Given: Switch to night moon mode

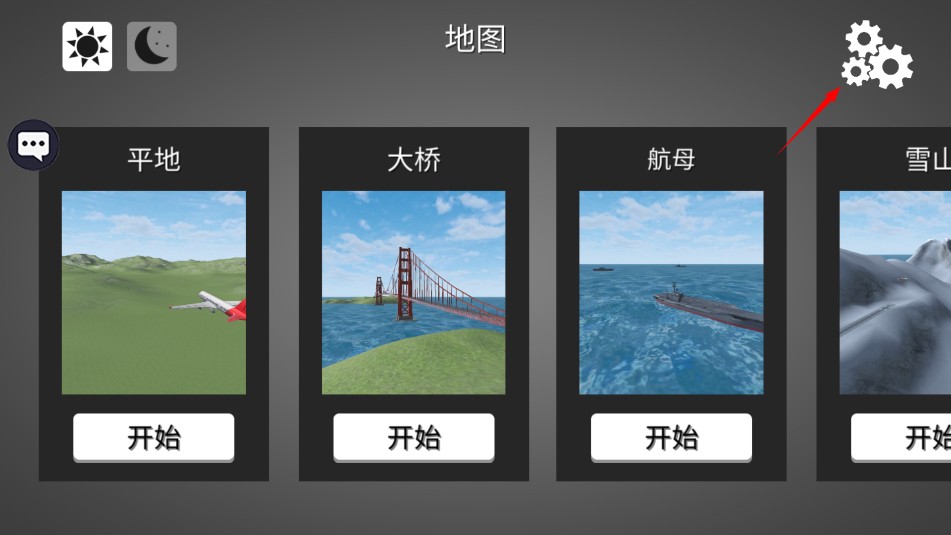Looking at the screenshot, I should coord(152,47).
